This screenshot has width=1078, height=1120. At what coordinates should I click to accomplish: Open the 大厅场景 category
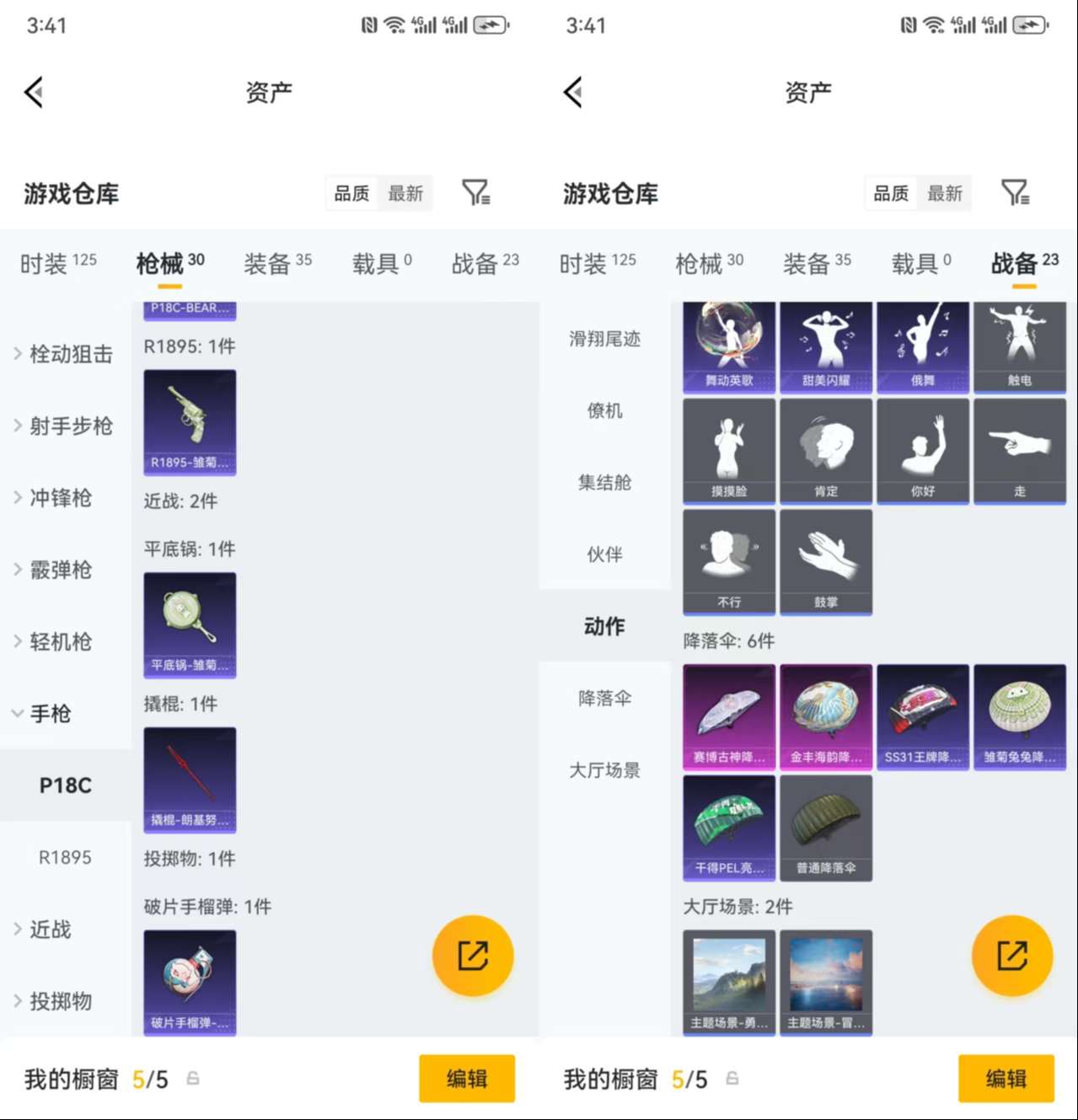point(603,770)
